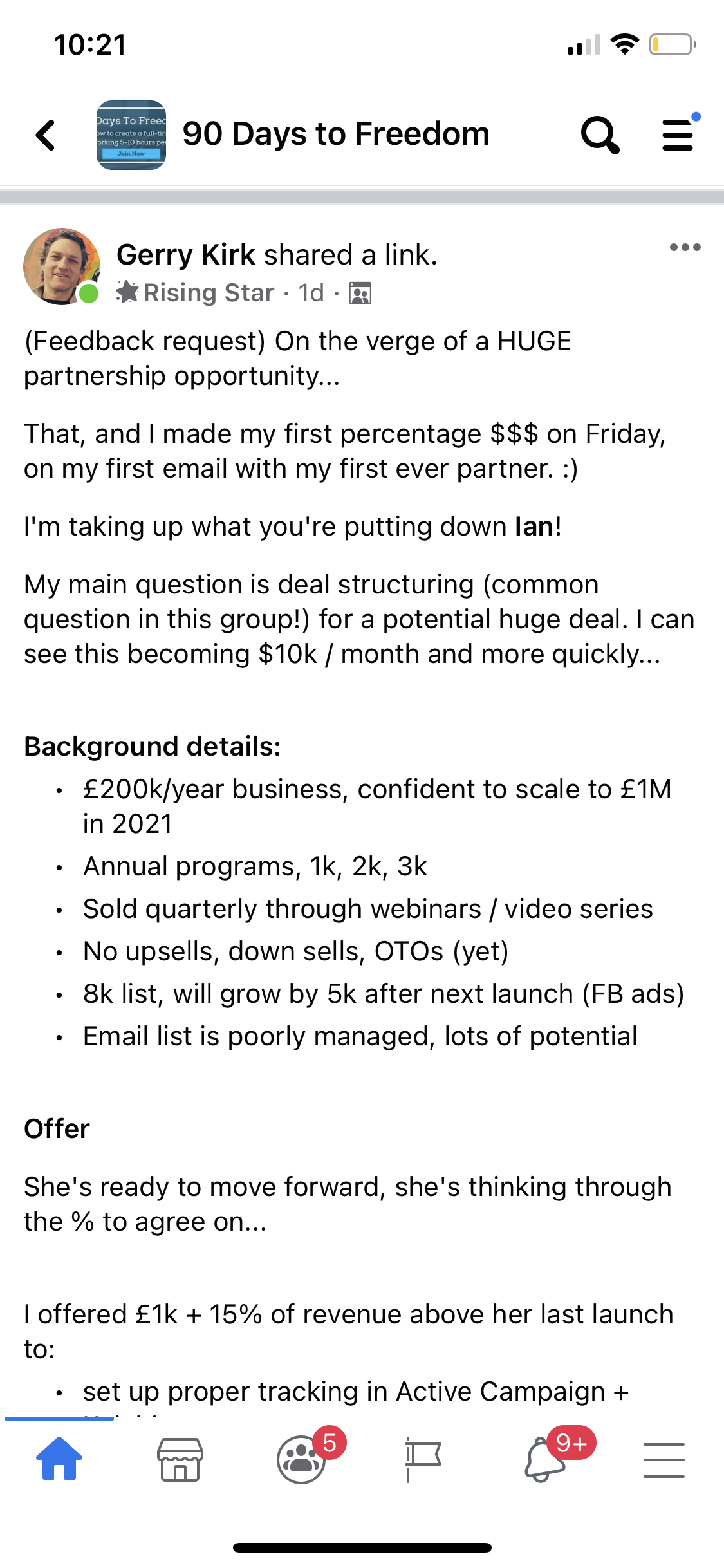Open the Marketplace tab
Image resolution: width=724 pixels, height=1568 pixels.
[x=180, y=1459]
